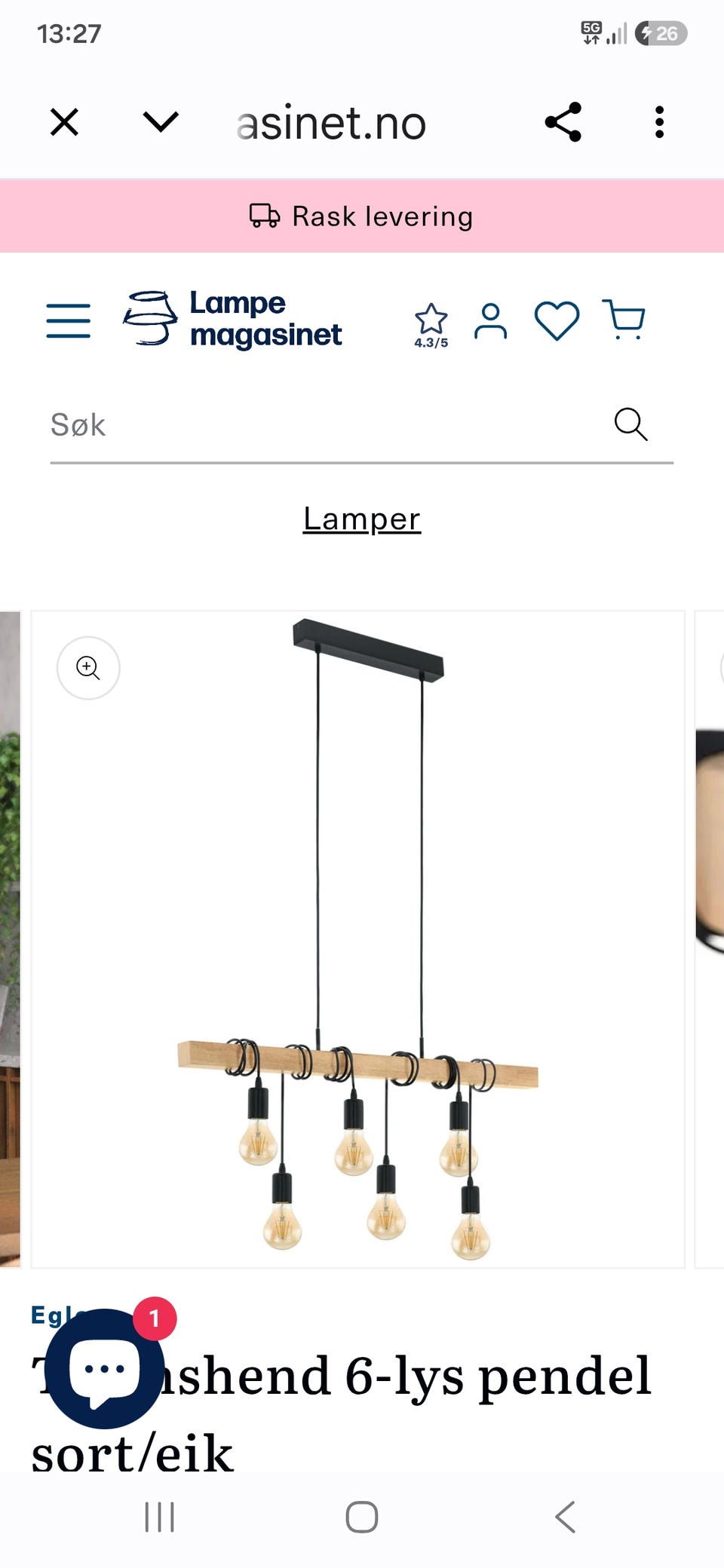724x1568 pixels.
Task: Open the user account icon
Action: point(490,321)
